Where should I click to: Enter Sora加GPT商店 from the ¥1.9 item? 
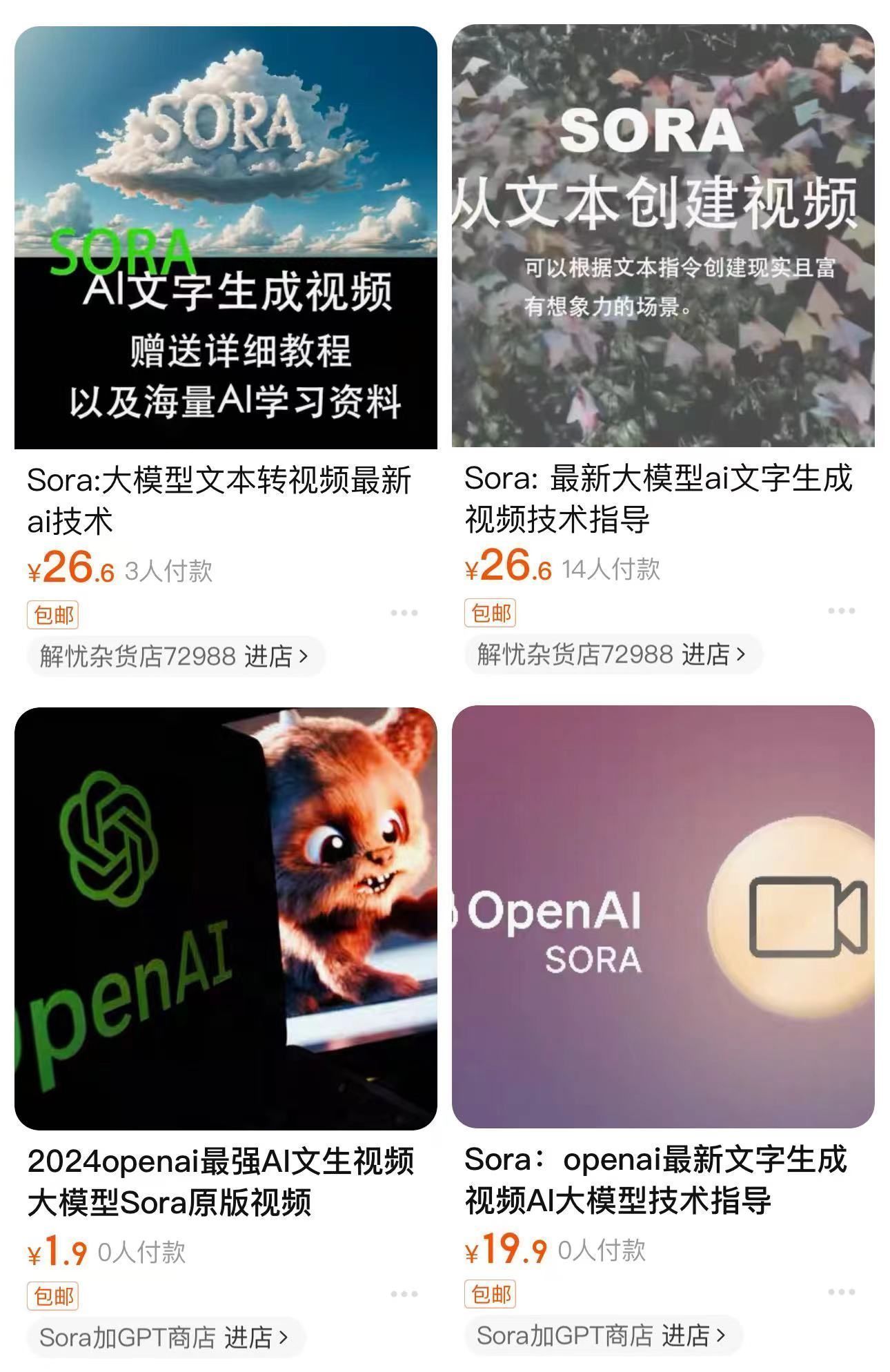(164, 1337)
